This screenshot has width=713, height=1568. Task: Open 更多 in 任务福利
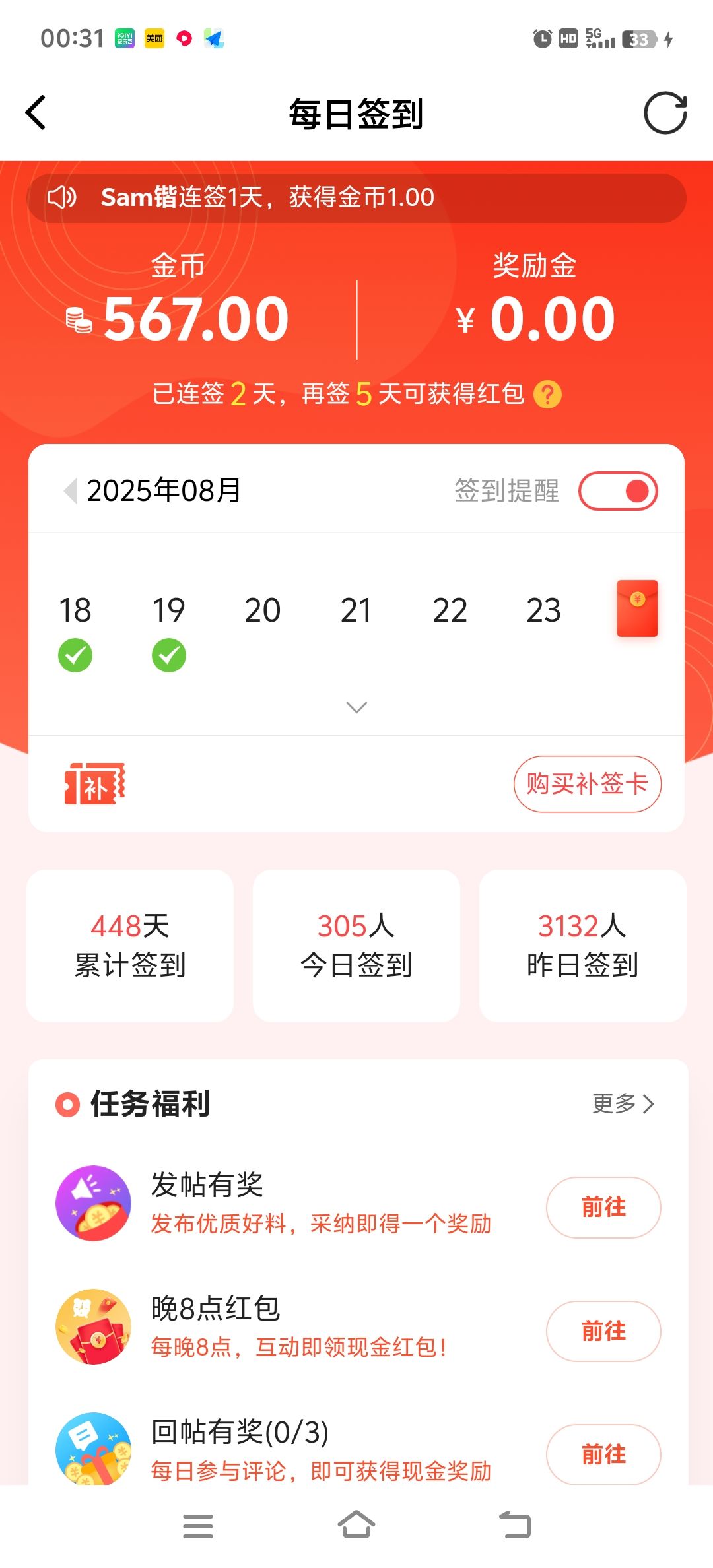tap(623, 1103)
